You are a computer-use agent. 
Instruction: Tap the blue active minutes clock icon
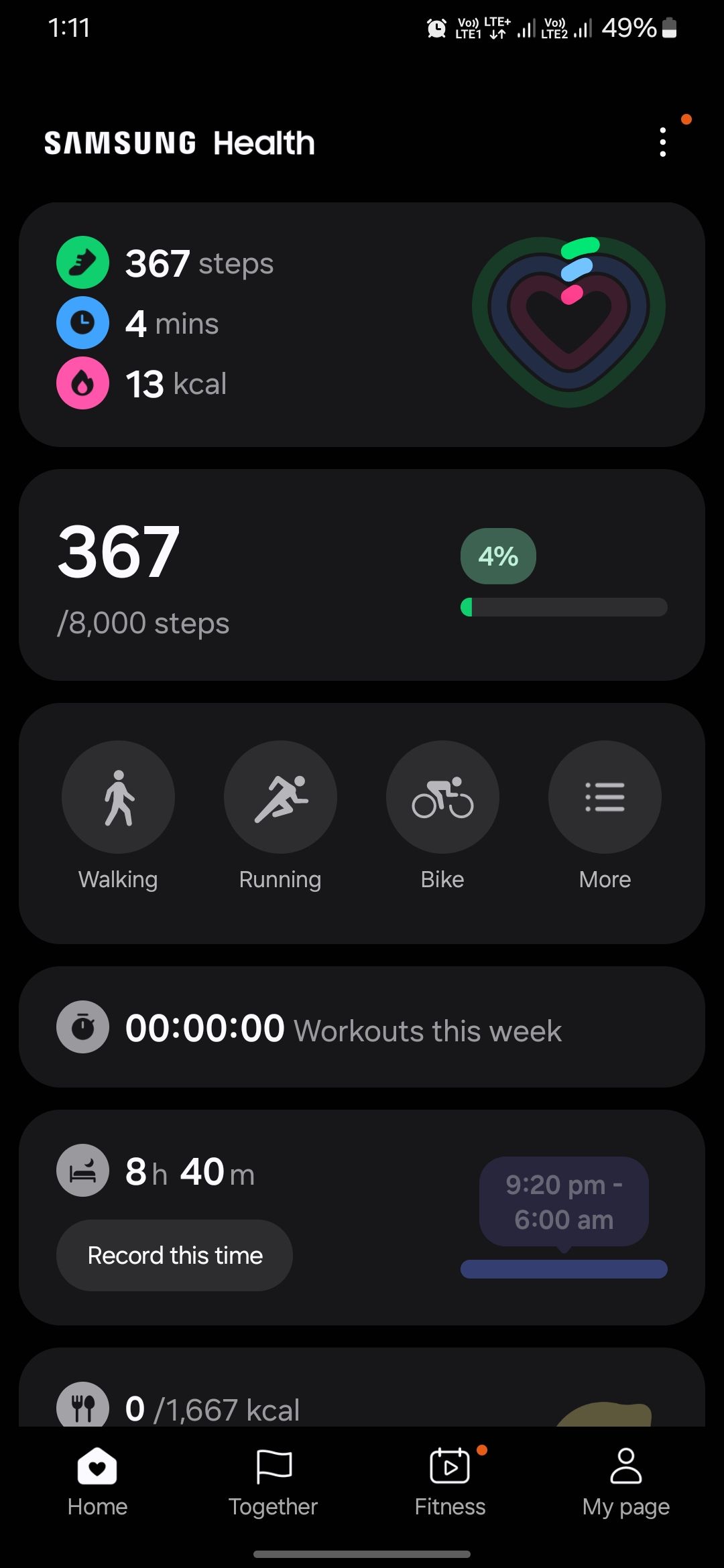(82, 323)
